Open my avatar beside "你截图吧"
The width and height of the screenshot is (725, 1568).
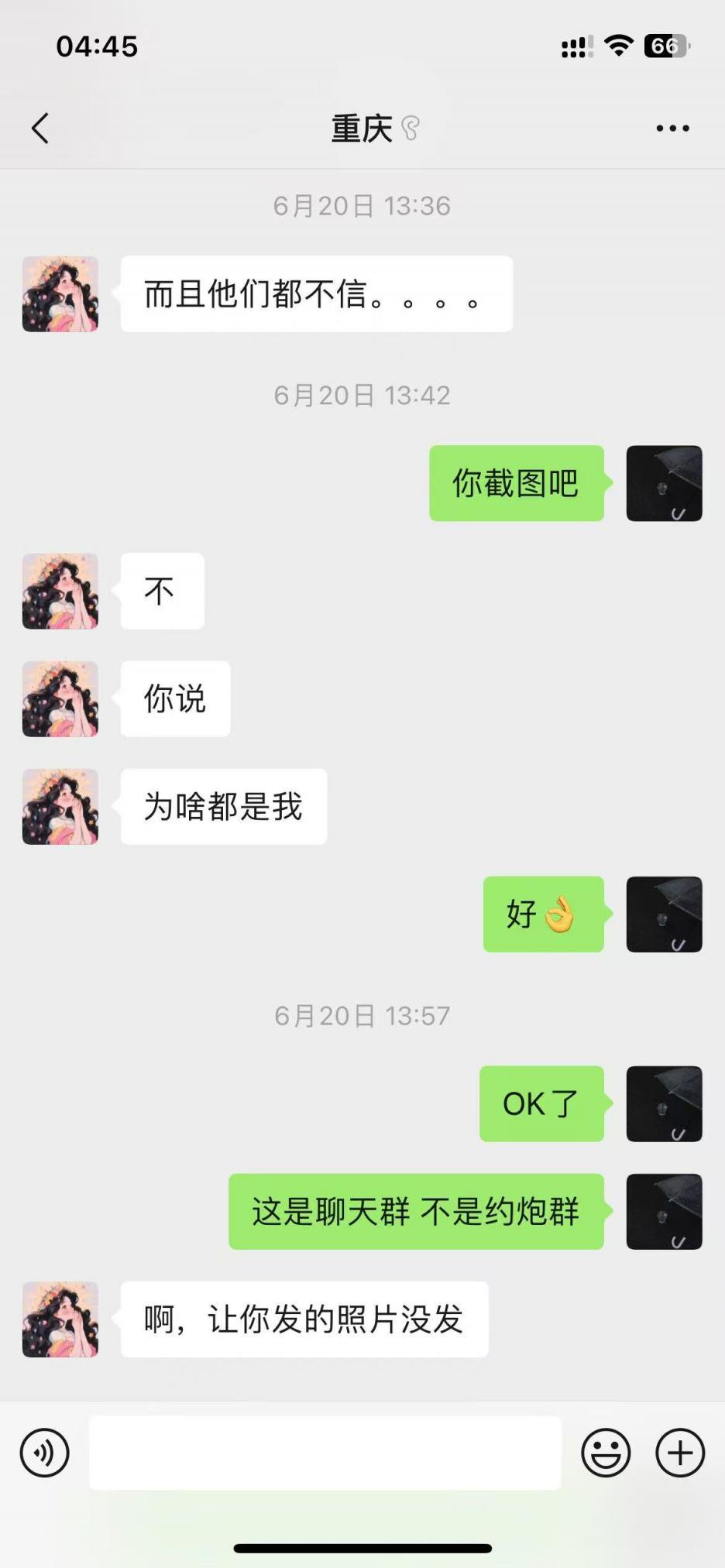click(x=664, y=483)
